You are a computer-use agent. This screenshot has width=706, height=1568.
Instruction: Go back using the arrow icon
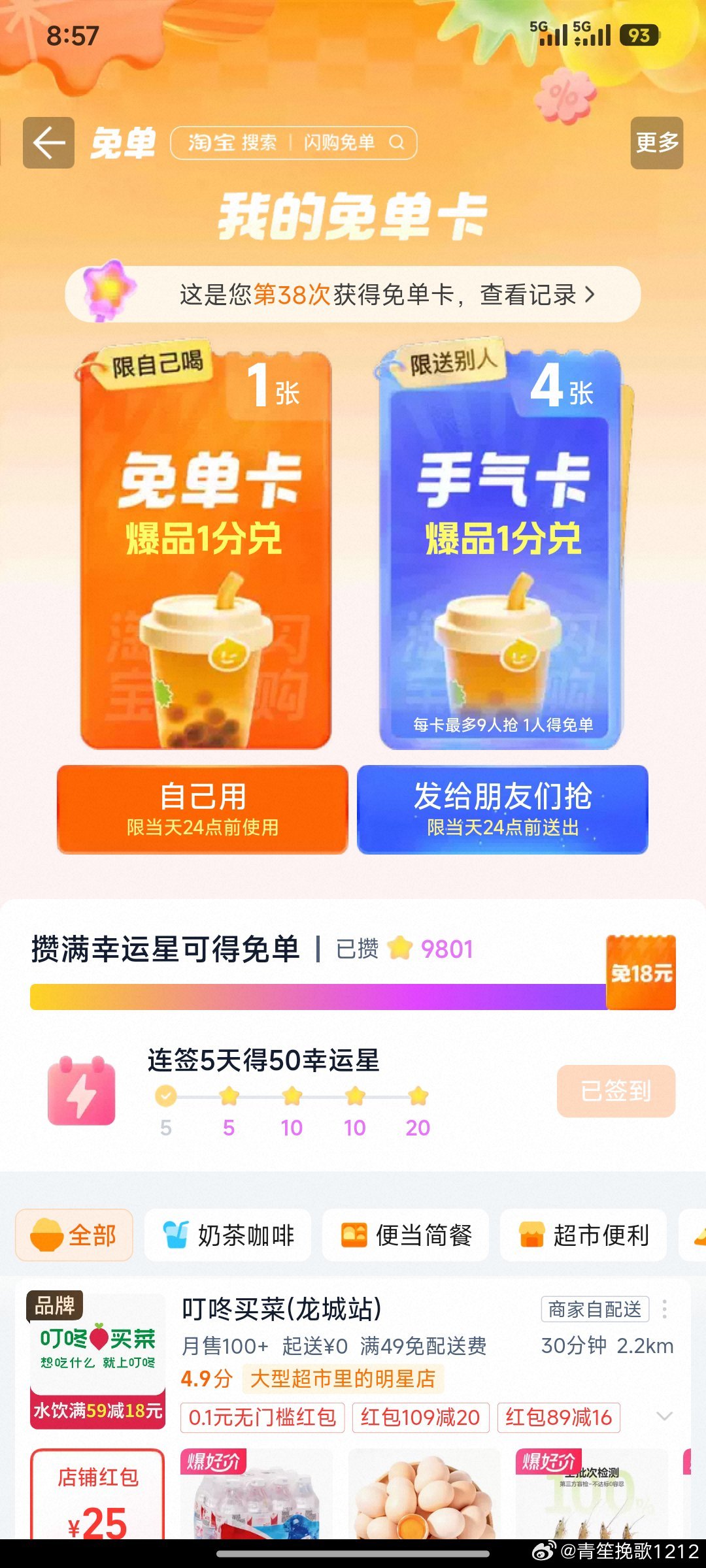49,143
